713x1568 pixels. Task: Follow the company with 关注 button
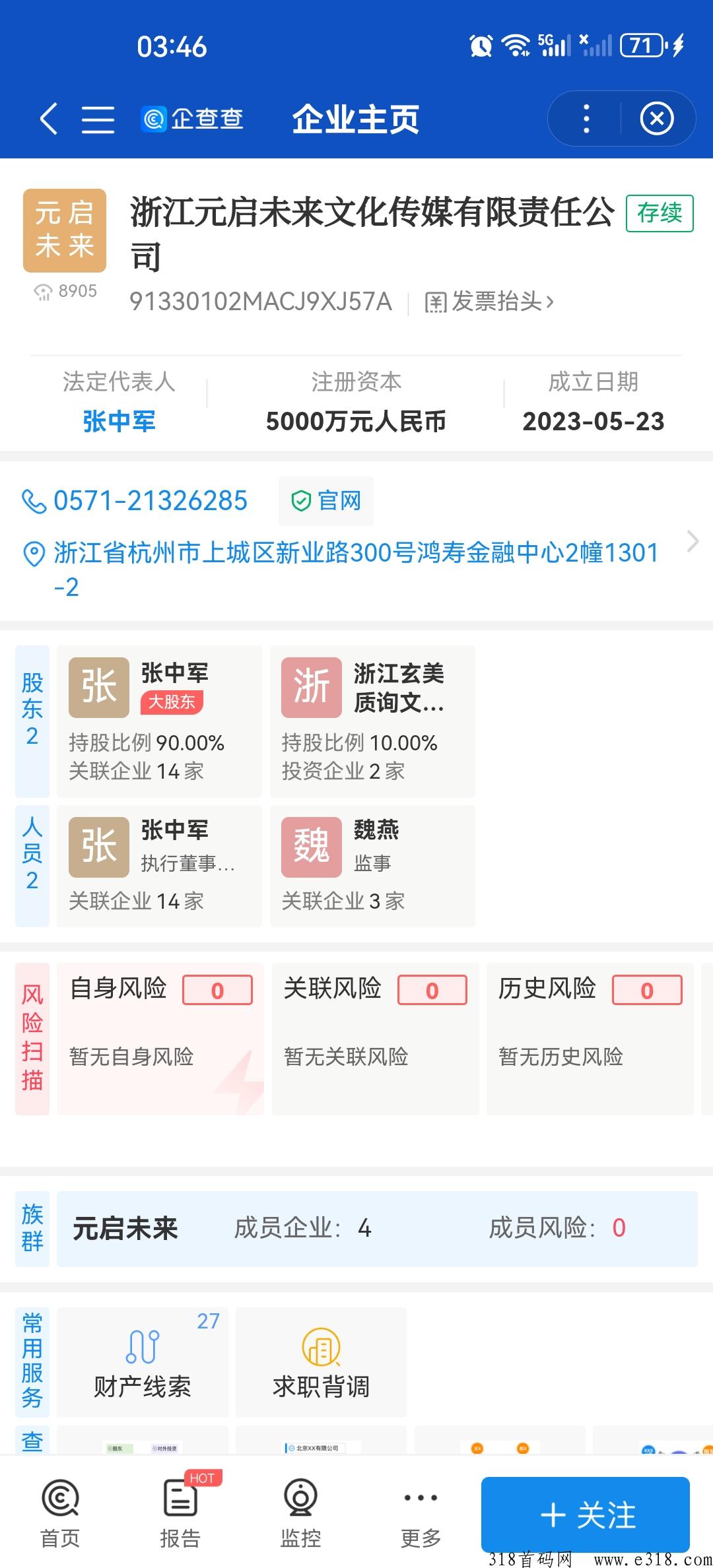tap(586, 1515)
